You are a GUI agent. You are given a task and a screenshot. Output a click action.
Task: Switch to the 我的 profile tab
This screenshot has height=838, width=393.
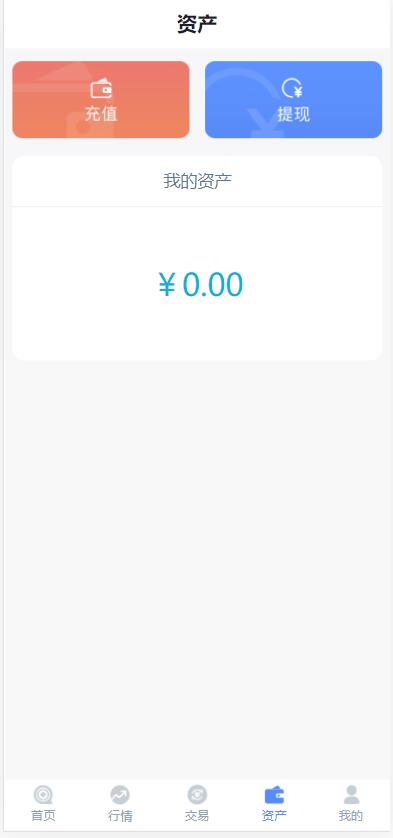(x=351, y=803)
